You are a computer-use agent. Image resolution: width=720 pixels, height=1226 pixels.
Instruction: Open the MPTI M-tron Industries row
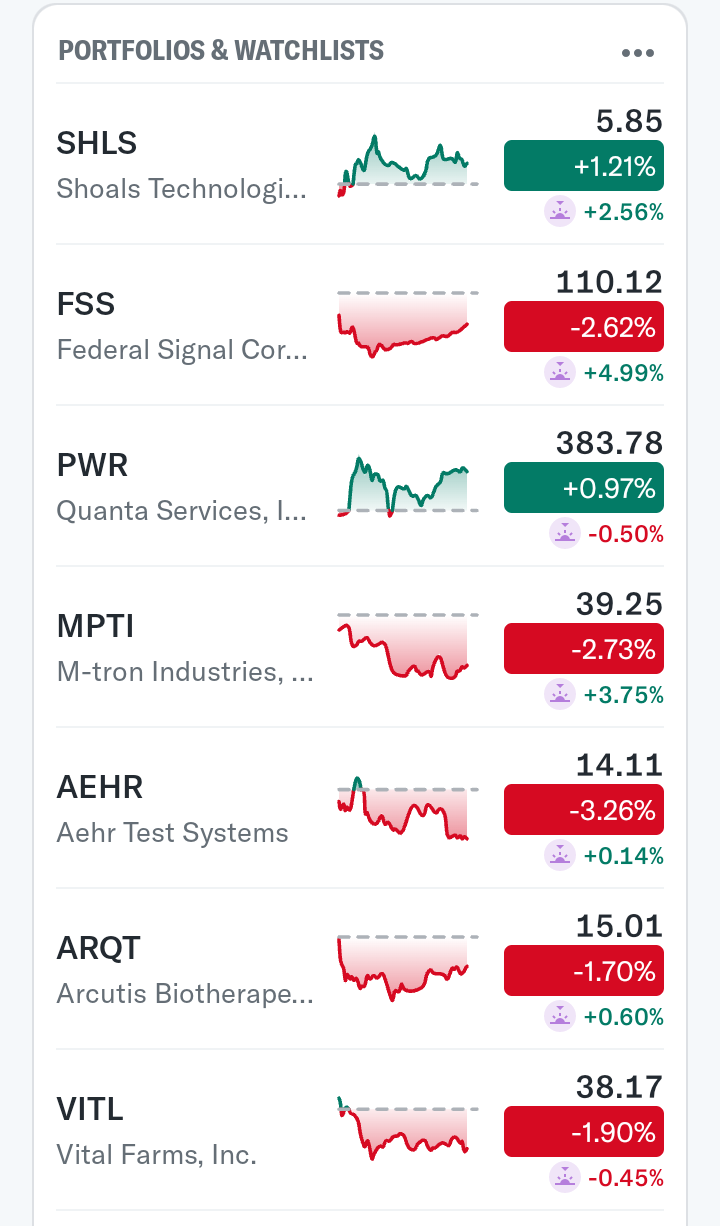click(x=360, y=647)
